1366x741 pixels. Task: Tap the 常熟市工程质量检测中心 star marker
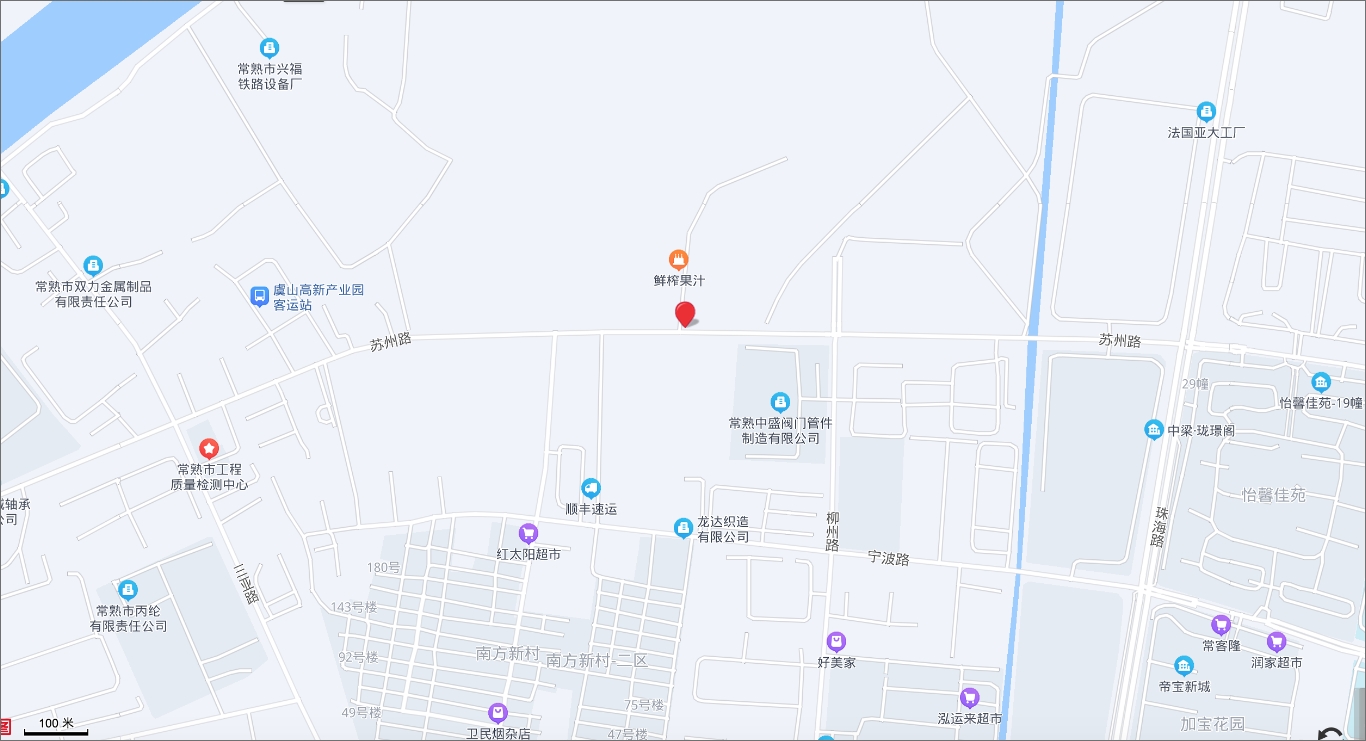point(208,448)
